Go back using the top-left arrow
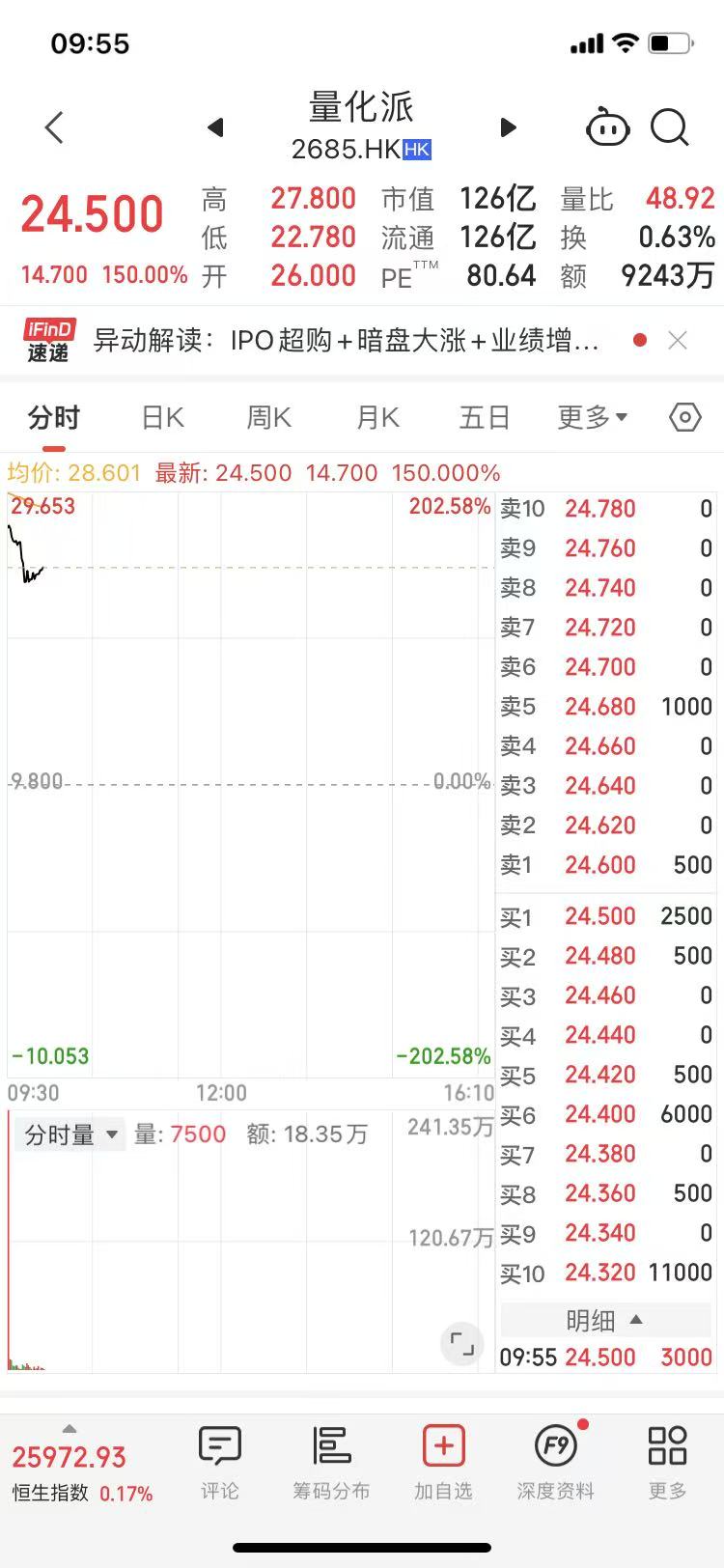Screen dimensions: 724x1568 pos(54,126)
